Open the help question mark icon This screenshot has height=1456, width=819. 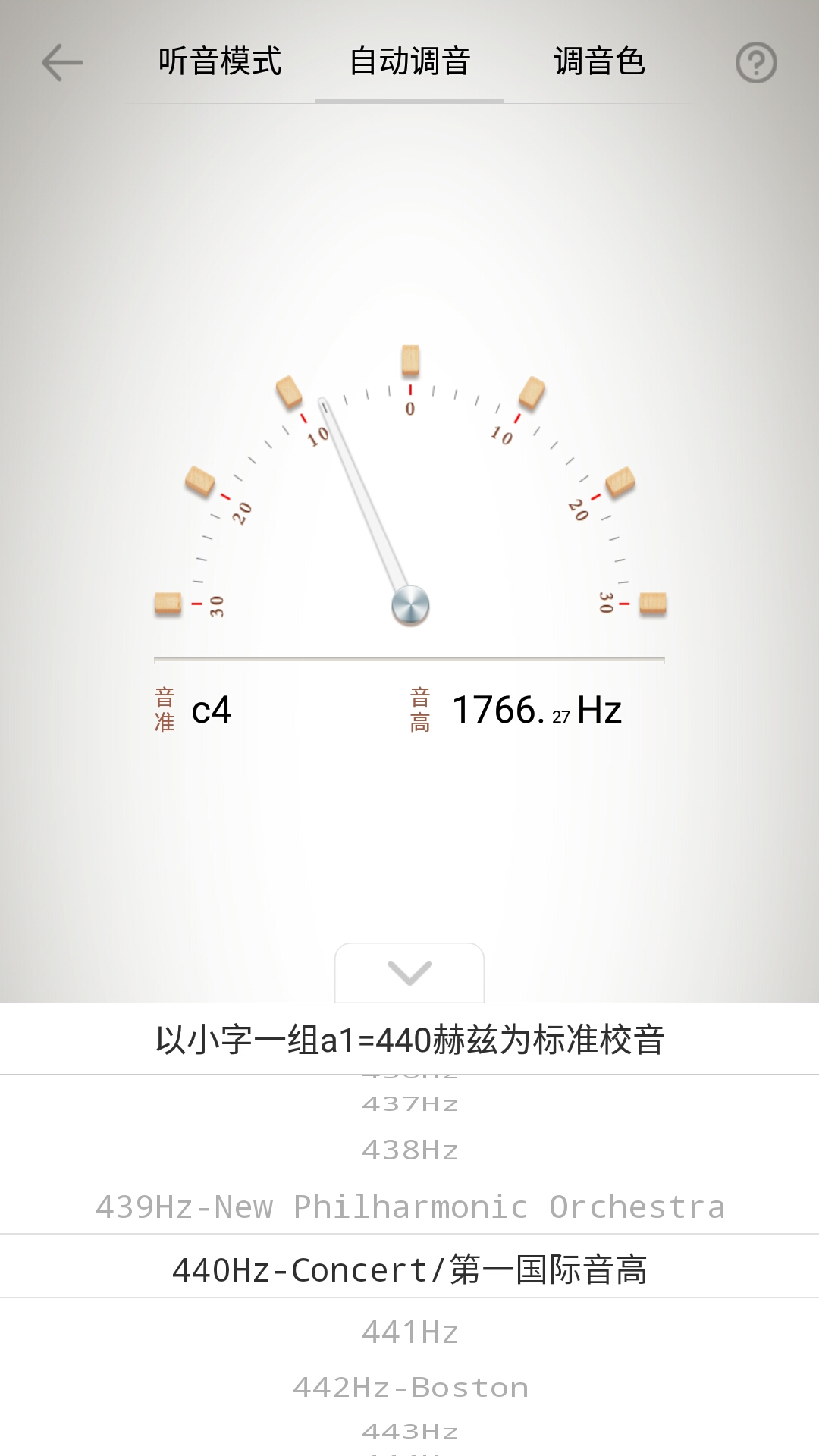coord(757,61)
